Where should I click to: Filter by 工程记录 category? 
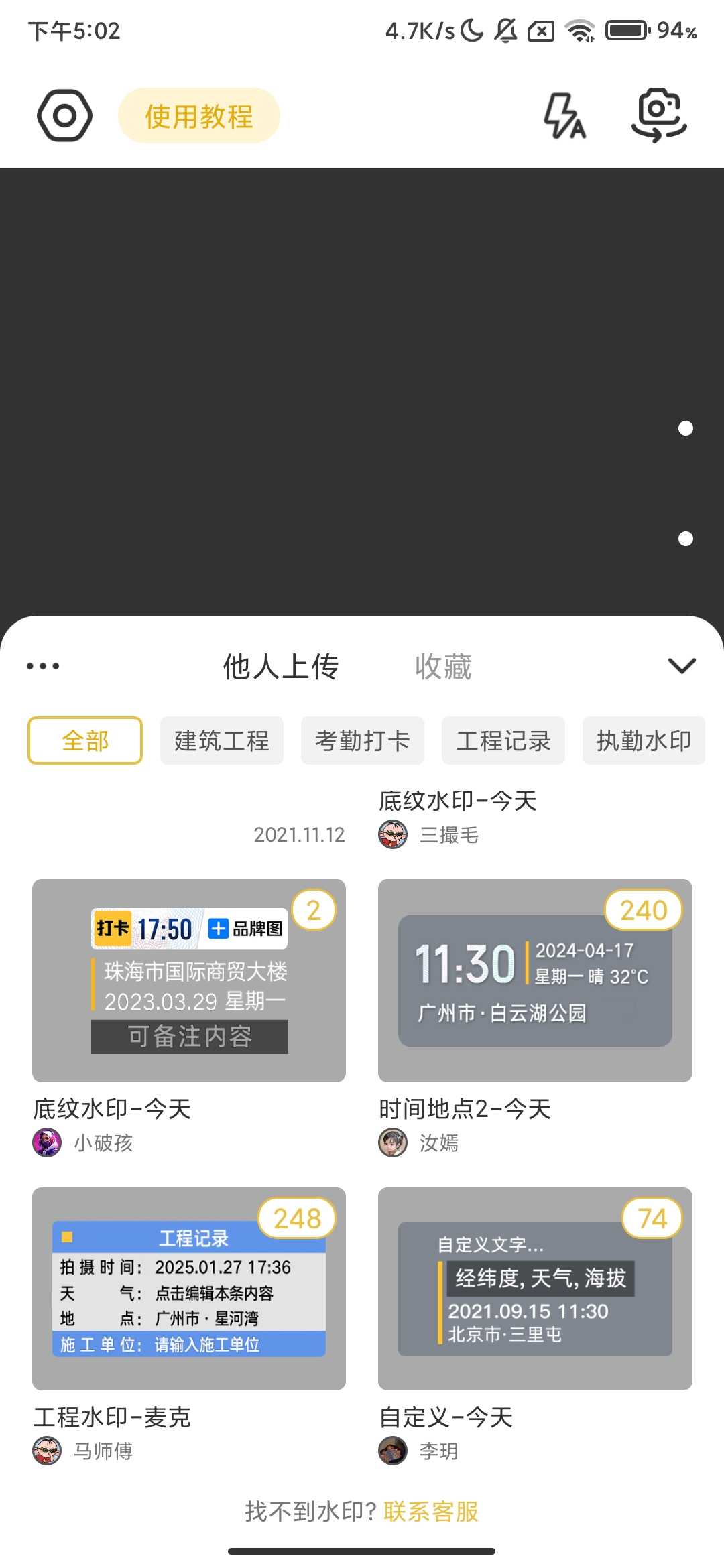(x=503, y=740)
